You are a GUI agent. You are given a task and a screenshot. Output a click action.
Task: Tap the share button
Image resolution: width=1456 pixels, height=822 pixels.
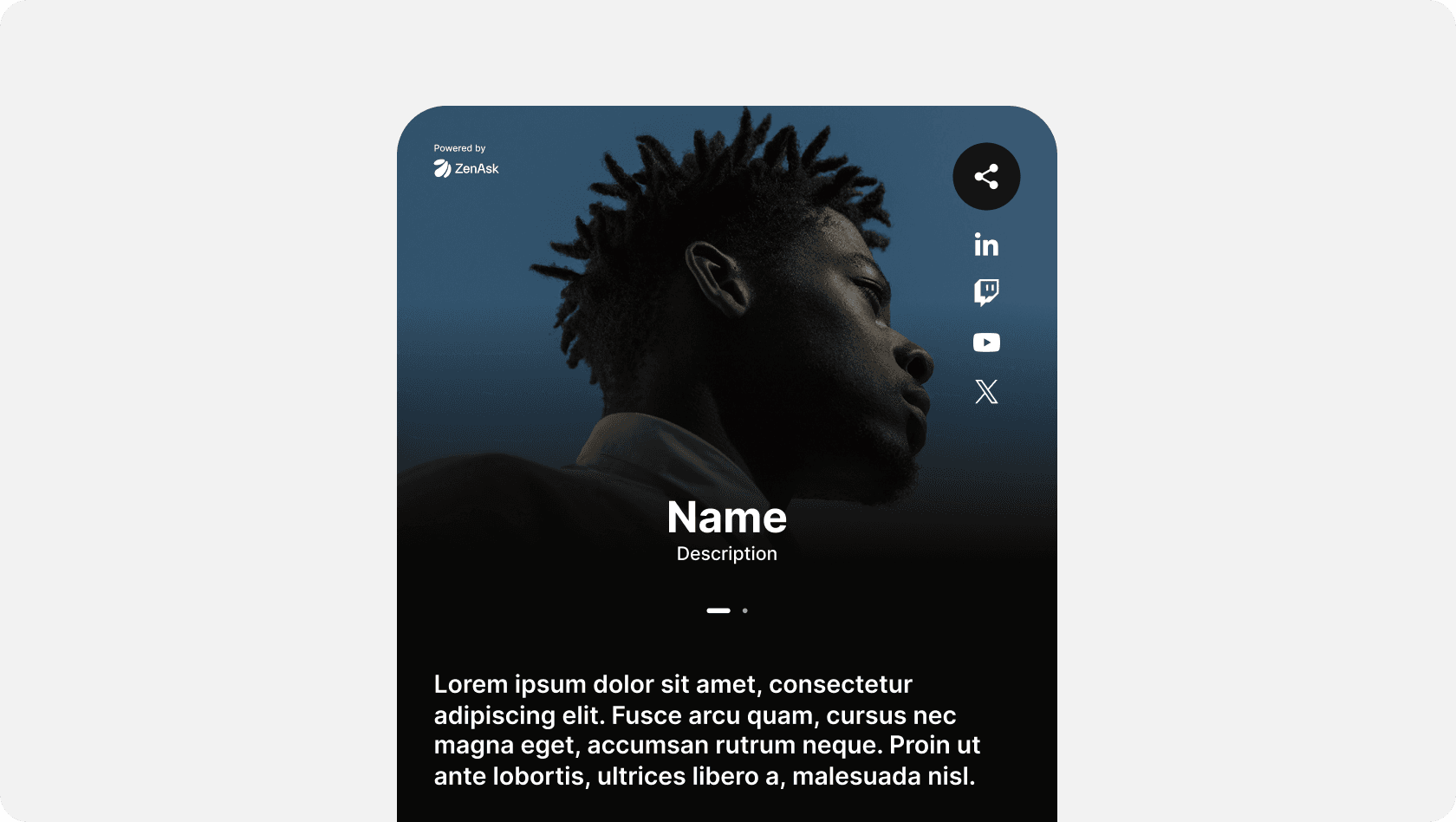tap(986, 177)
